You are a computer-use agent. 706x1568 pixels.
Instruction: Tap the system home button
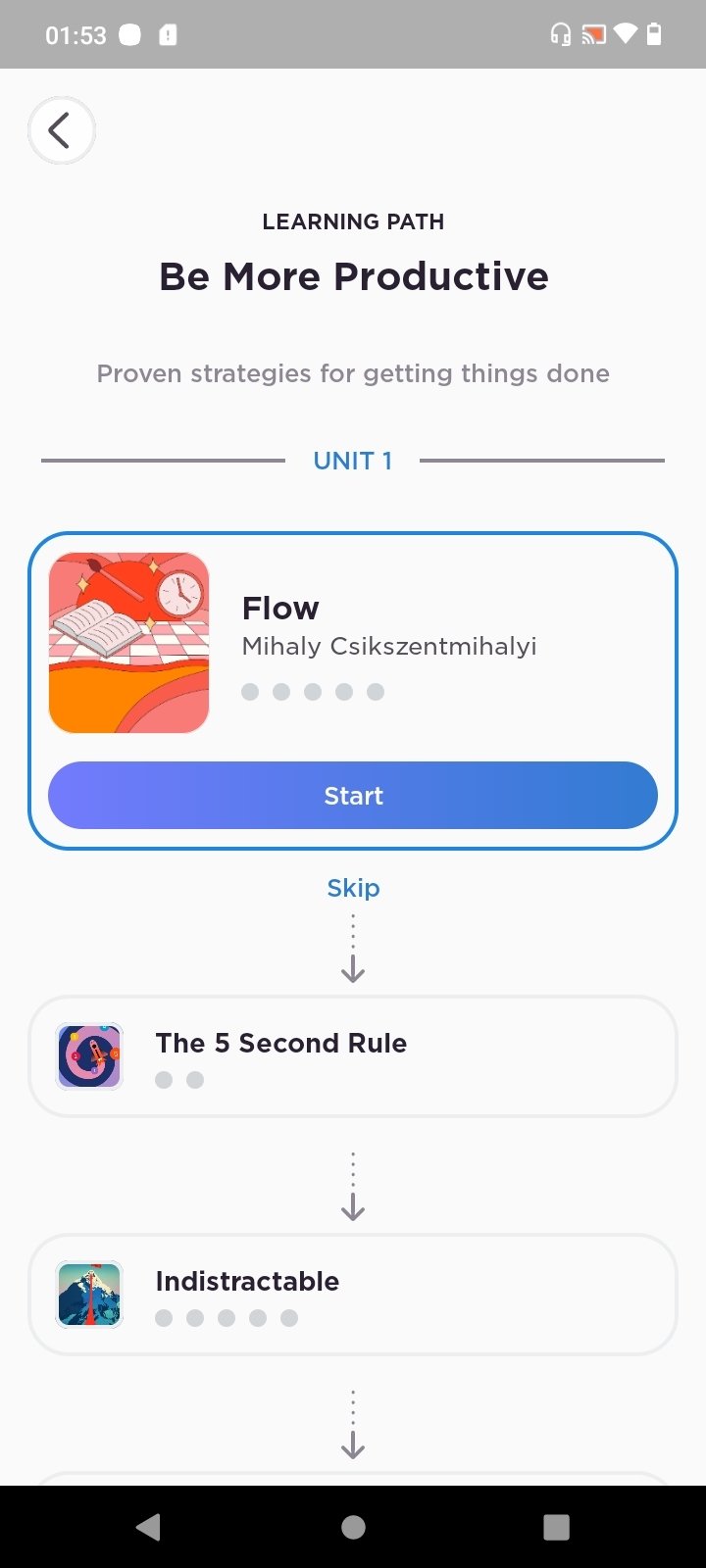pos(353,1527)
